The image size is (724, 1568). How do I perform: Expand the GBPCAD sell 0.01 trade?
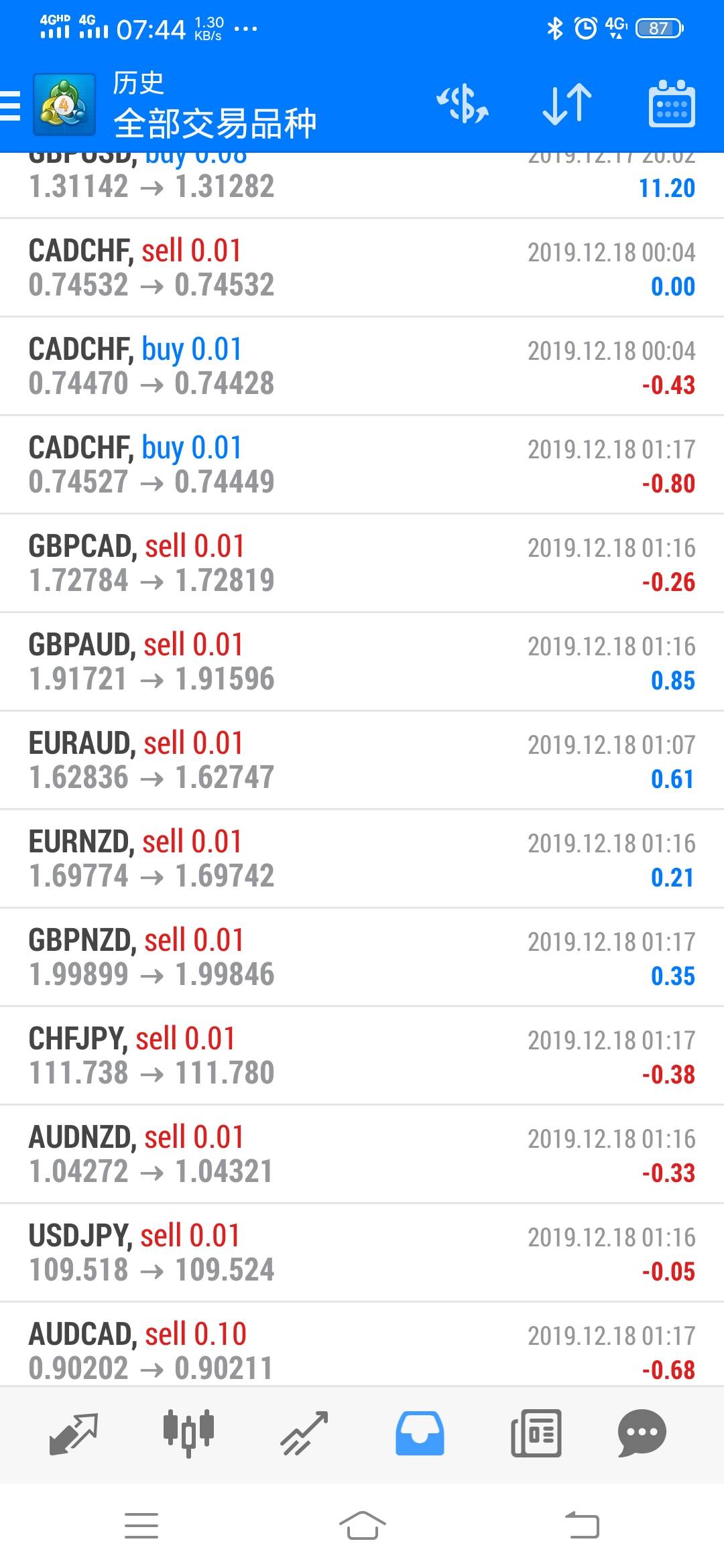pos(362,564)
